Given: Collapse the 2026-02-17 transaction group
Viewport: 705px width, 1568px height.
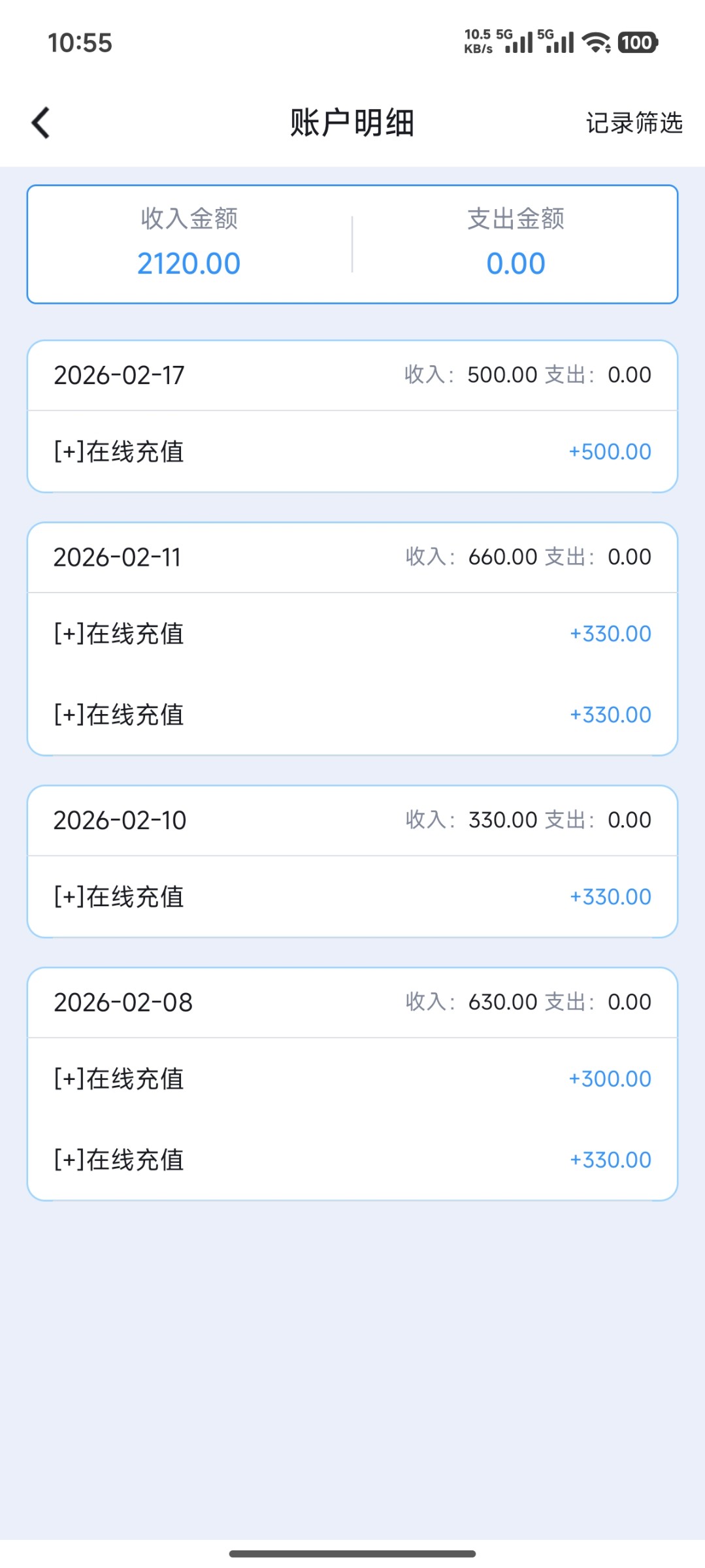Looking at the screenshot, I should [353, 374].
